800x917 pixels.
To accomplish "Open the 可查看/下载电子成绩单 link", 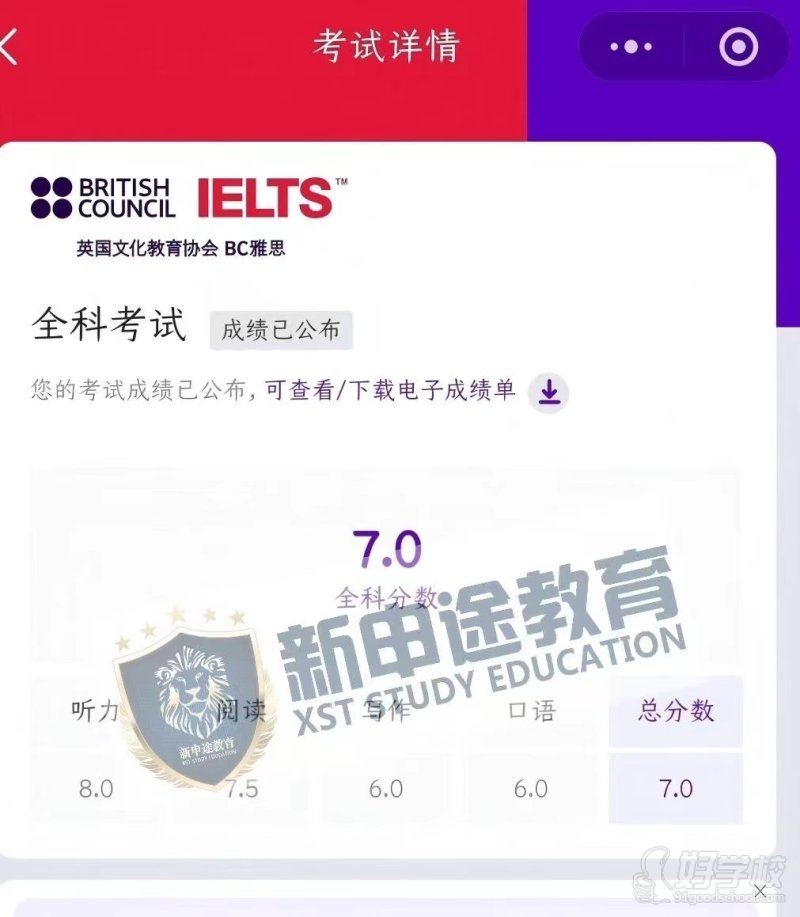I will (390, 391).
